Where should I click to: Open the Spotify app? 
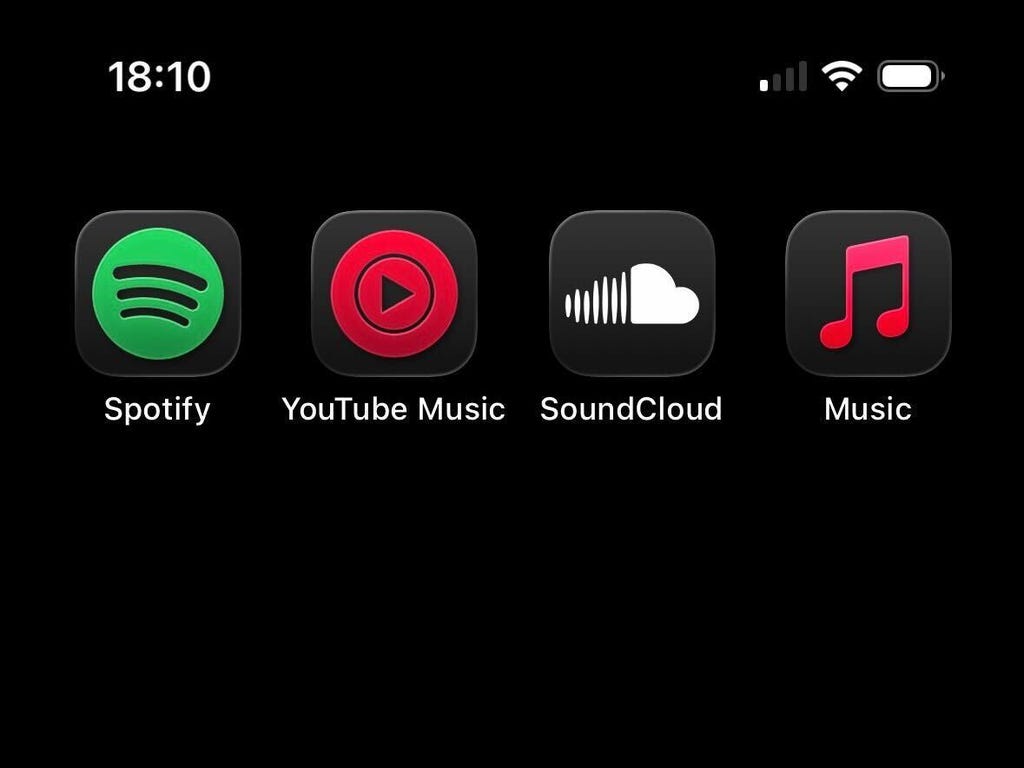tap(158, 293)
